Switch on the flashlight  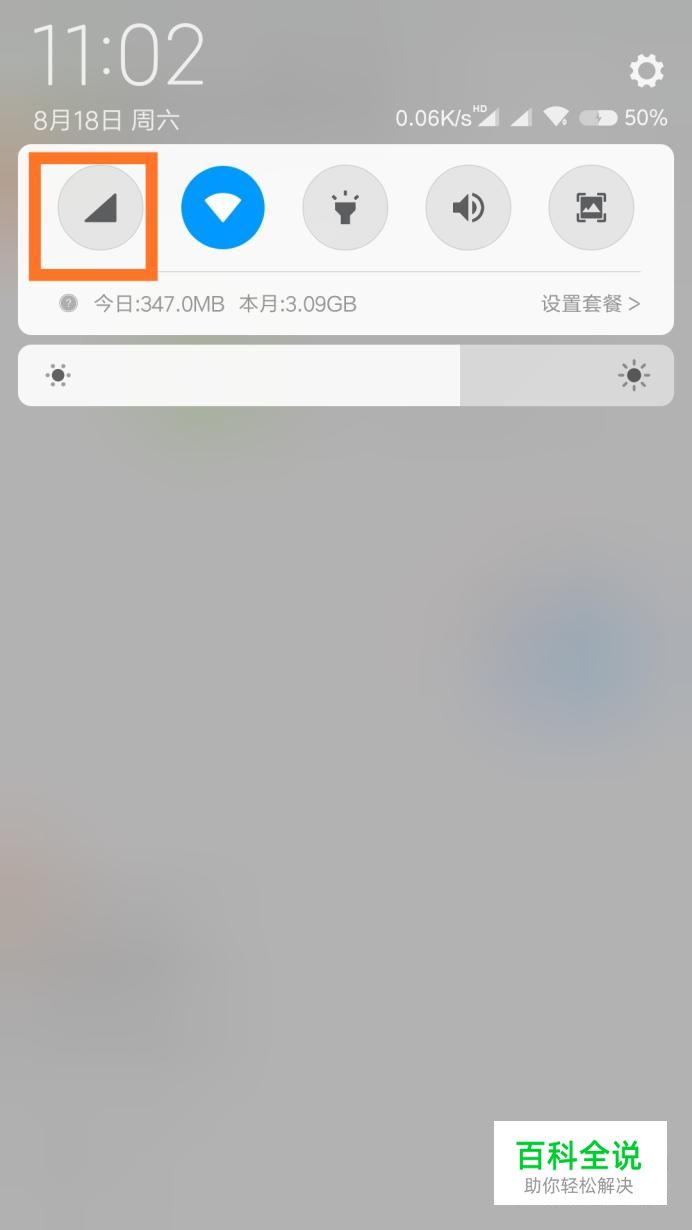coord(345,208)
